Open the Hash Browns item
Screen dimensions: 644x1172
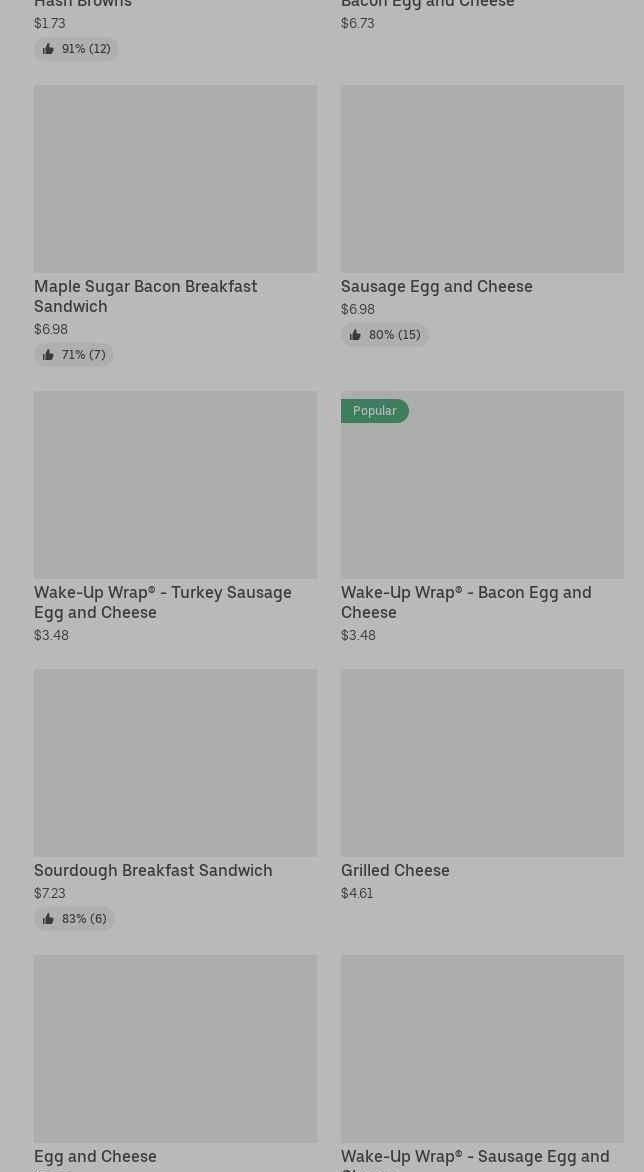coord(83,5)
